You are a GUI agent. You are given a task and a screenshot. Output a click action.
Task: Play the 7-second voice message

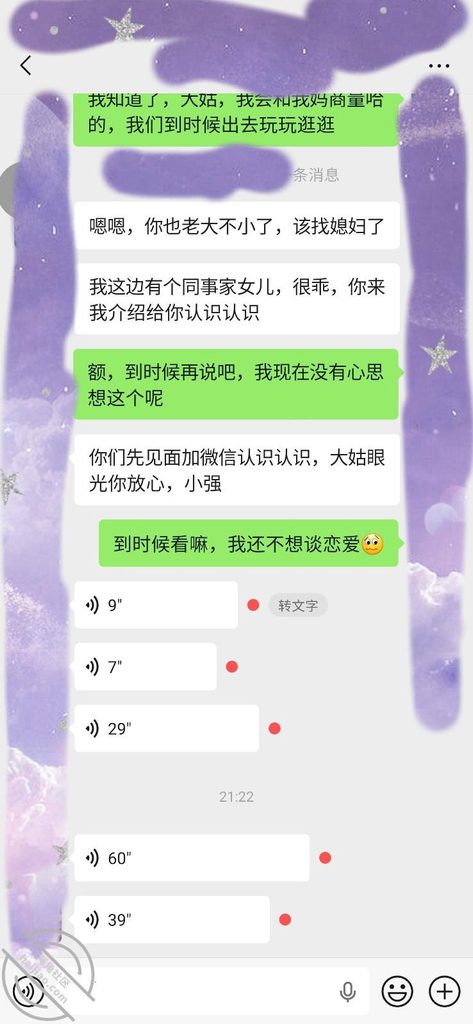(x=145, y=667)
